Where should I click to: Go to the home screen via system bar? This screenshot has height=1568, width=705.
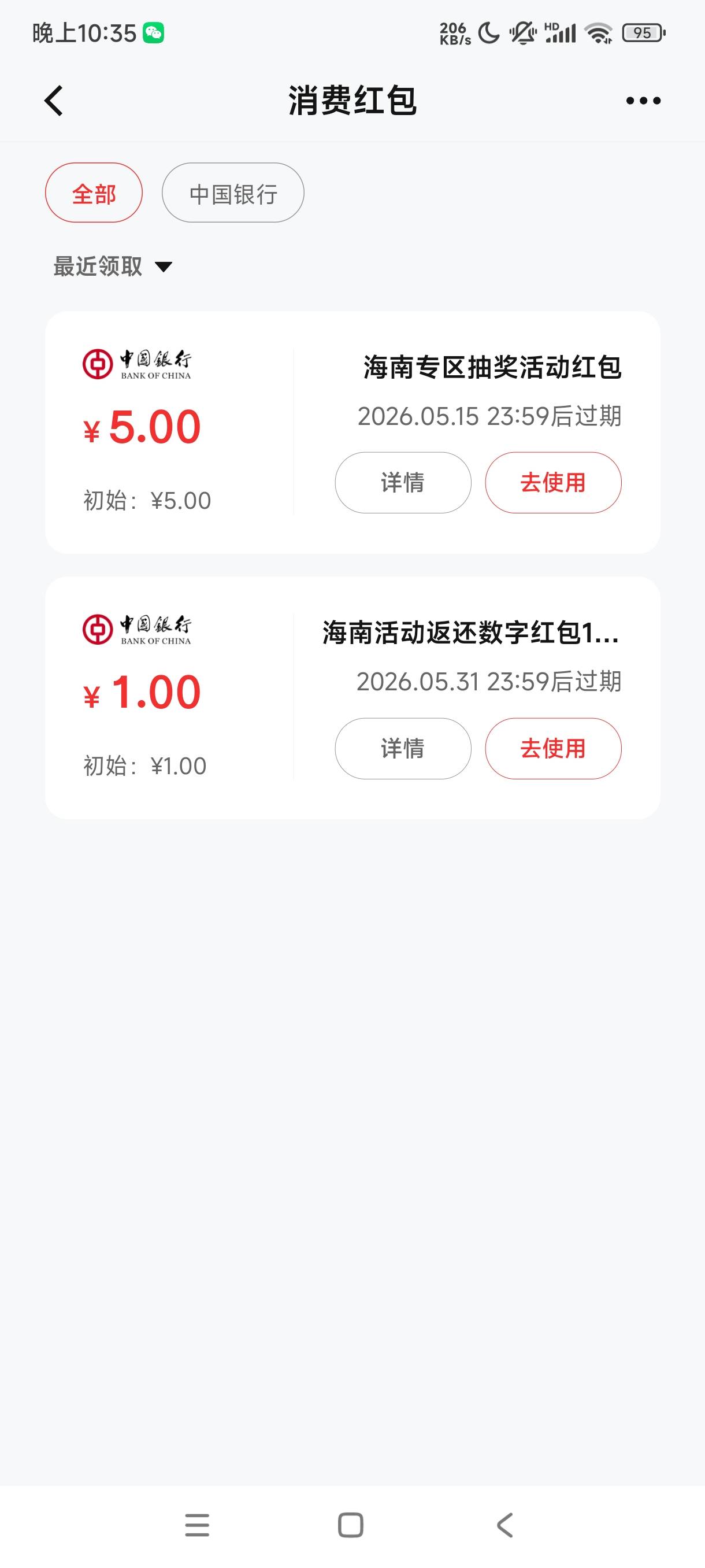click(x=350, y=1525)
